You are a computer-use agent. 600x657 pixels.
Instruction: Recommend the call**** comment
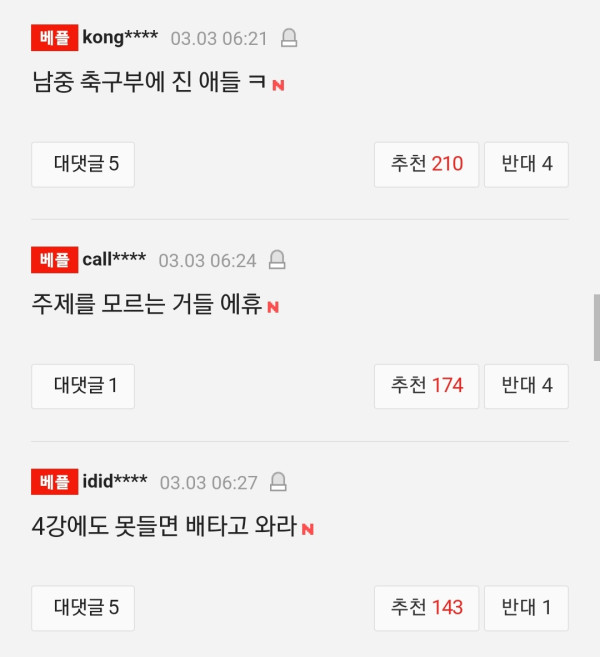point(427,386)
